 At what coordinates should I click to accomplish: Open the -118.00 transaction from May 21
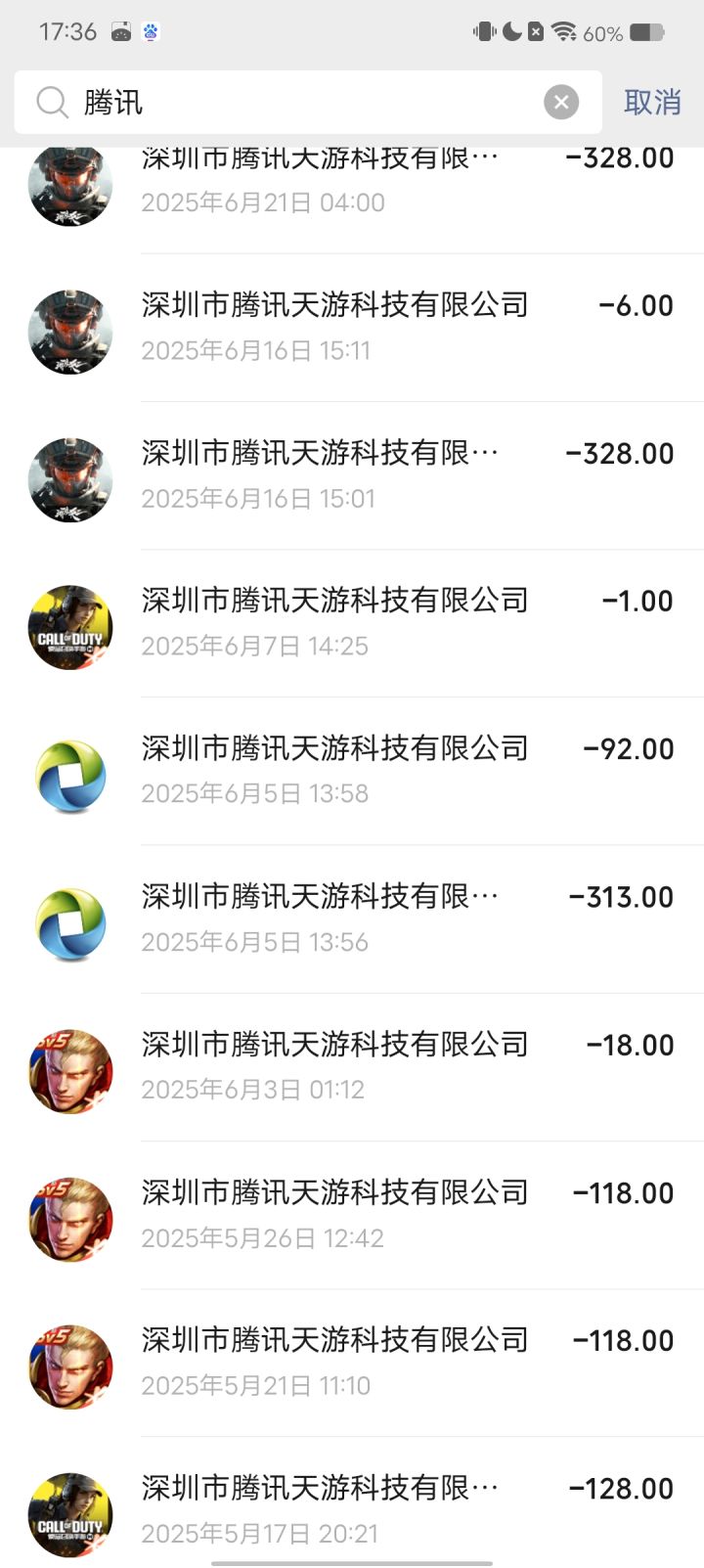pos(391,1363)
